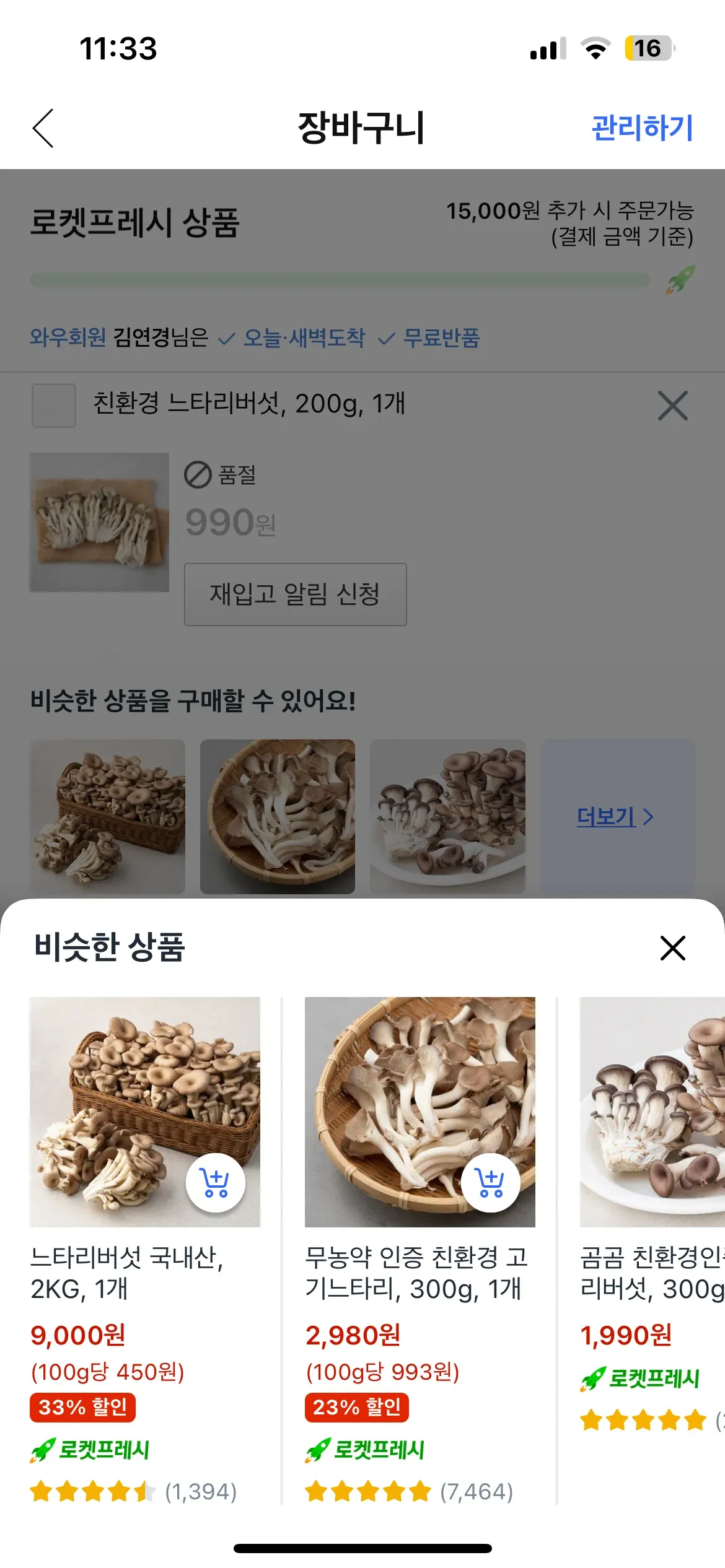725x1568 pixels.
Task: Select the checkbox for 친환경 느타리버섯
Action: point(54,406)
